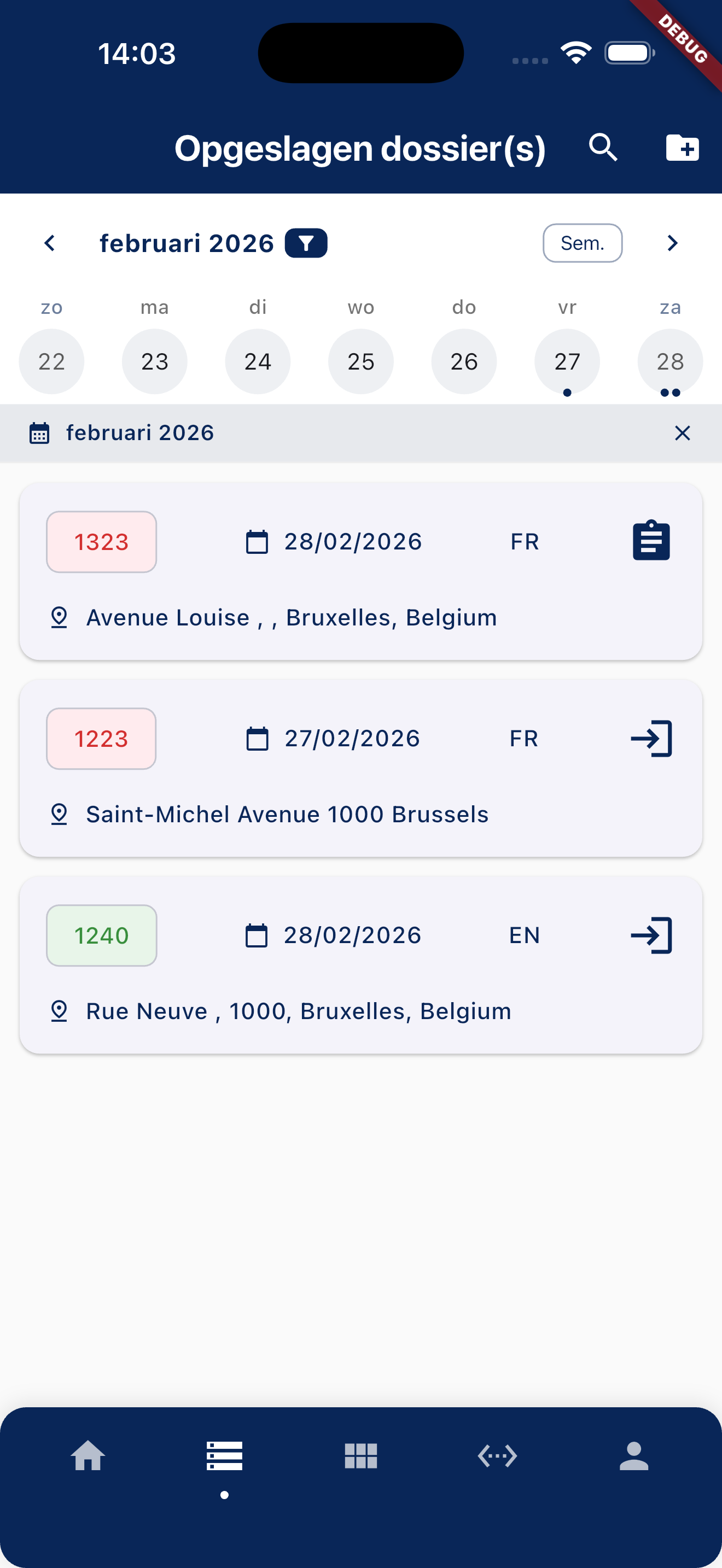The height and width of the screenshot is (1568, 722).
Task: Enter dossier 1223 via arrow icon
Action: pyautogui.click(x=651, y=738)
